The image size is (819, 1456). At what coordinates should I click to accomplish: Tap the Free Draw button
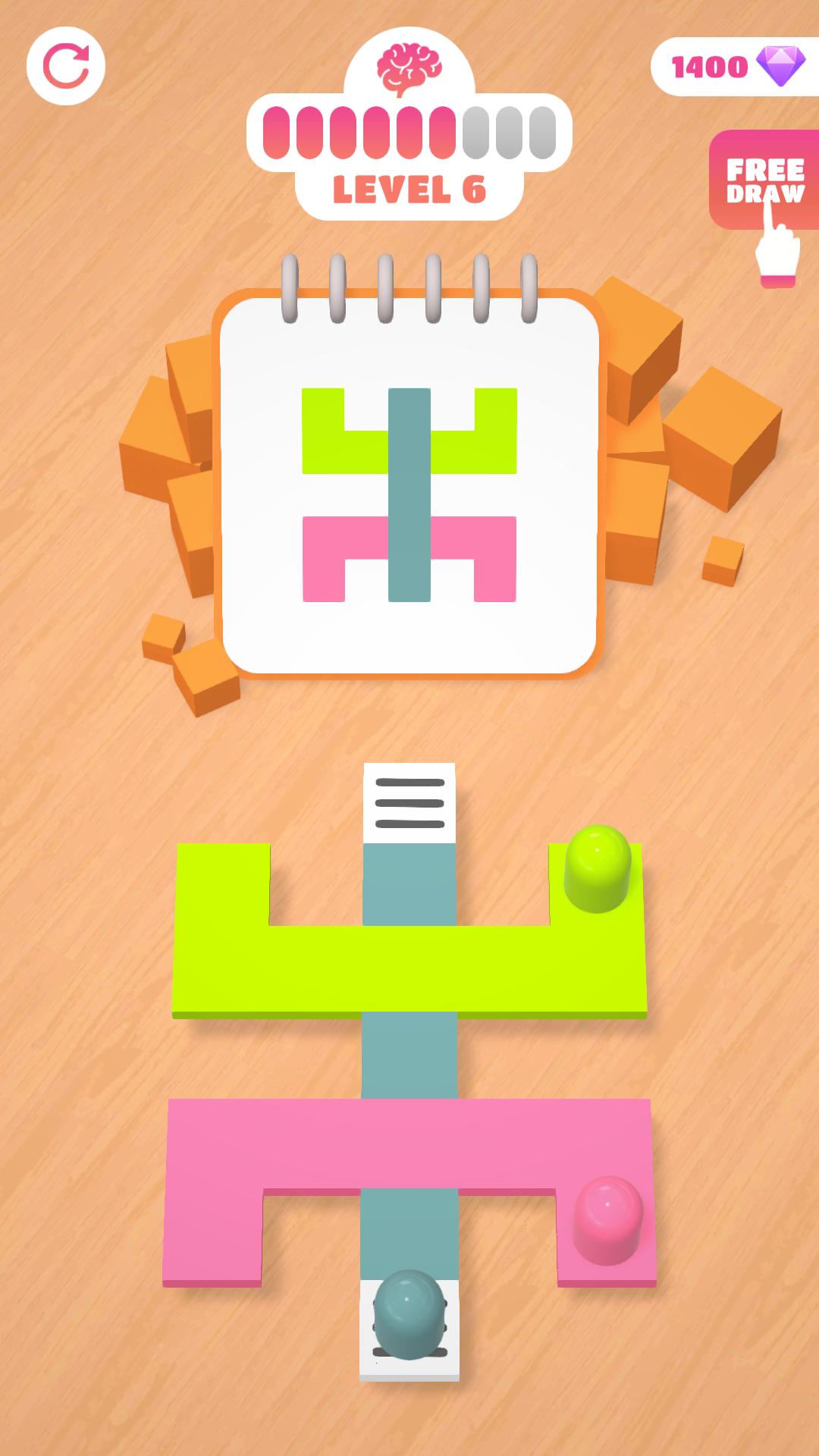pyautogui.click(x=764, y=180)
